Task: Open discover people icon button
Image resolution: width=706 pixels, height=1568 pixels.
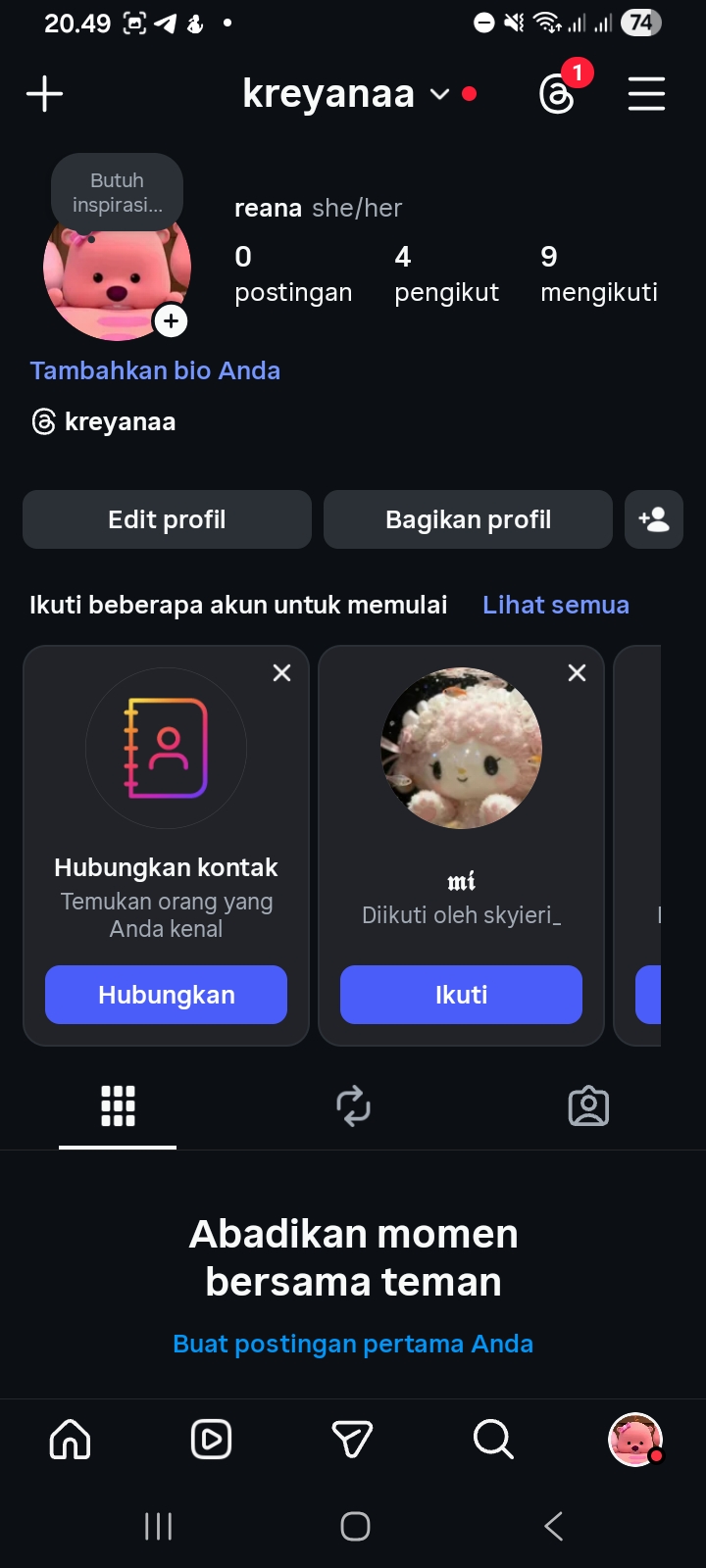Action: pyautogui.click(x=653, y=519)
